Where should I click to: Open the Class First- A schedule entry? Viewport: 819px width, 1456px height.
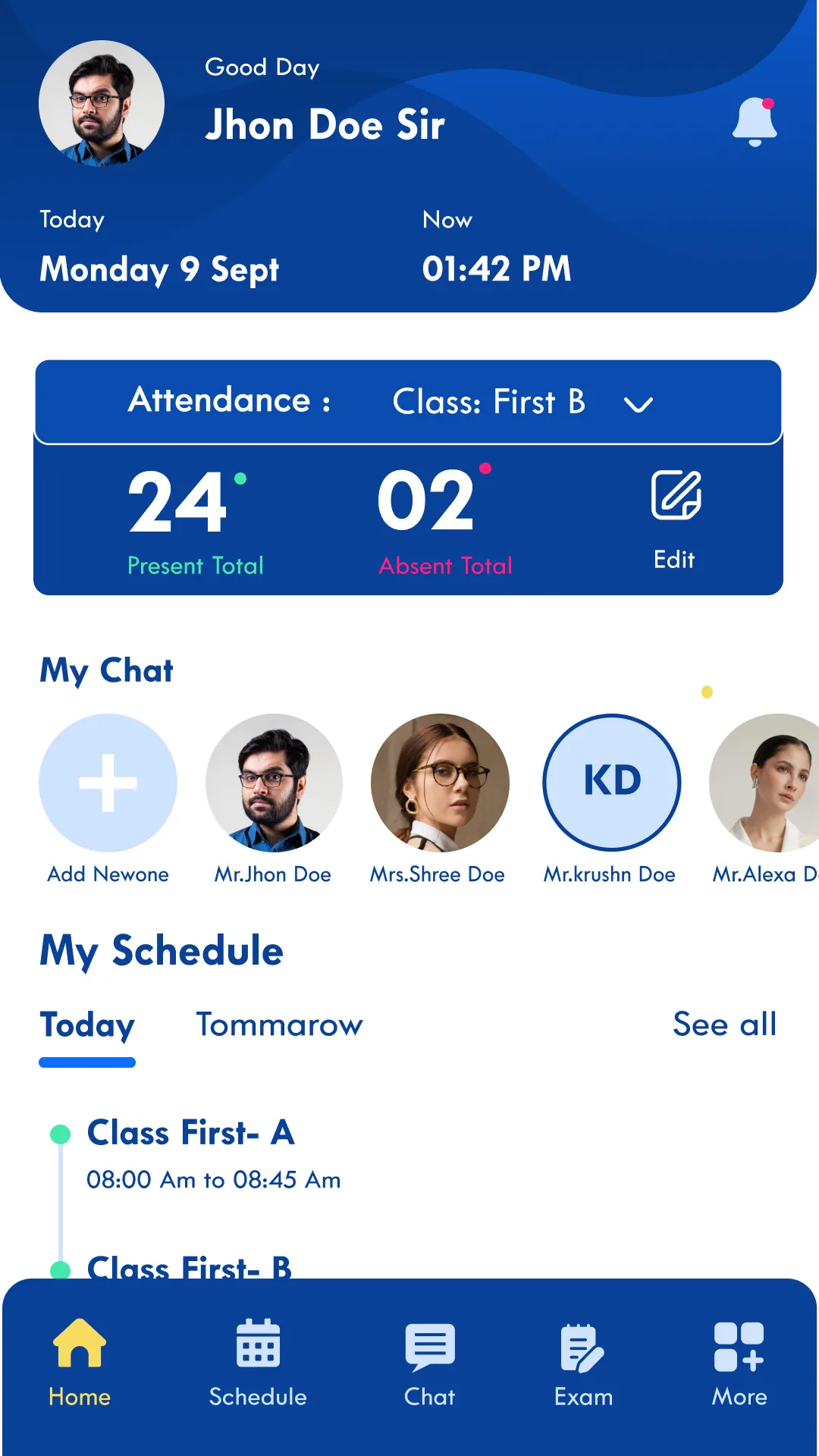pos(214,1154)
